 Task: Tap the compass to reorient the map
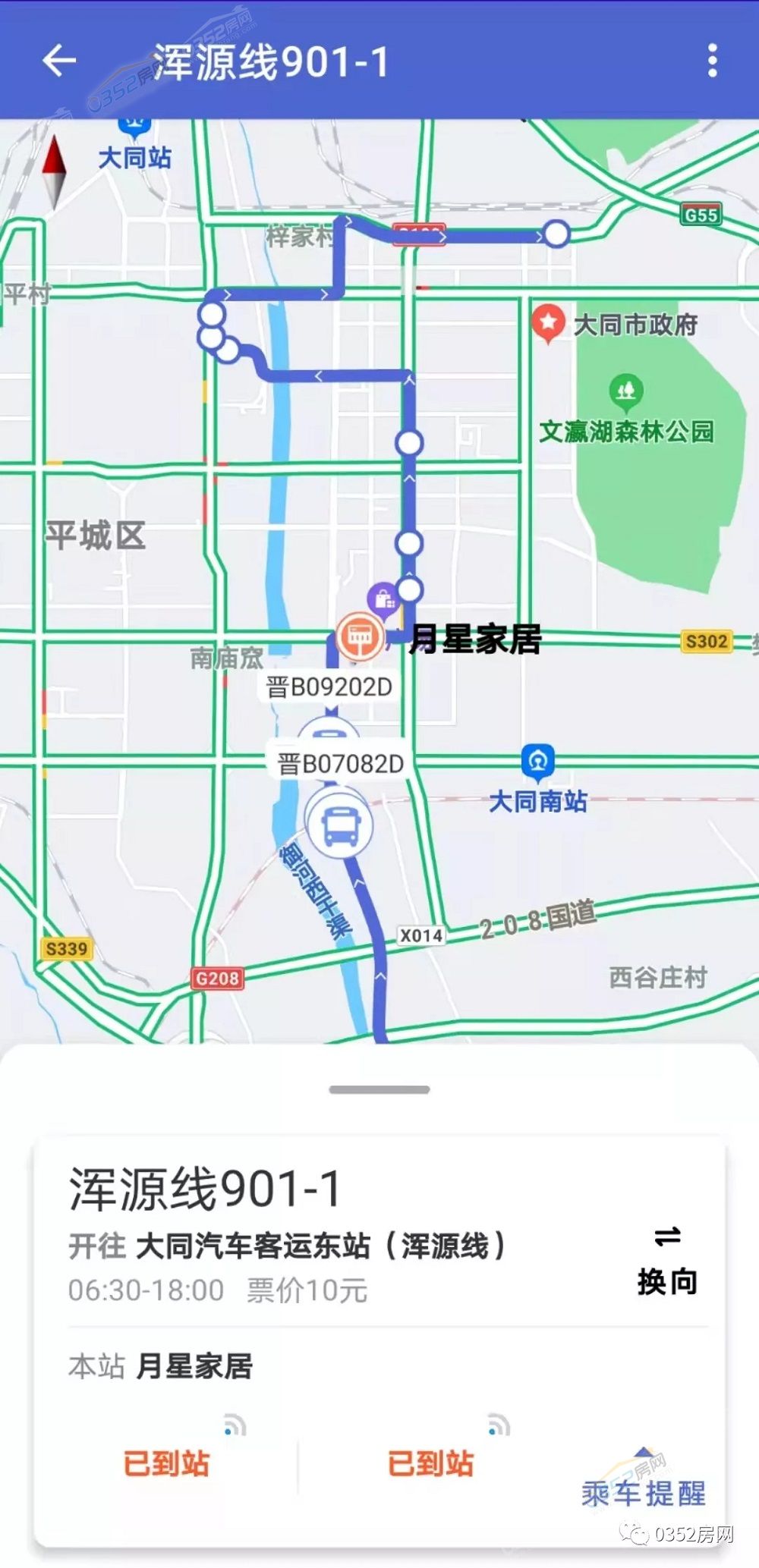(x=54, y=171)
